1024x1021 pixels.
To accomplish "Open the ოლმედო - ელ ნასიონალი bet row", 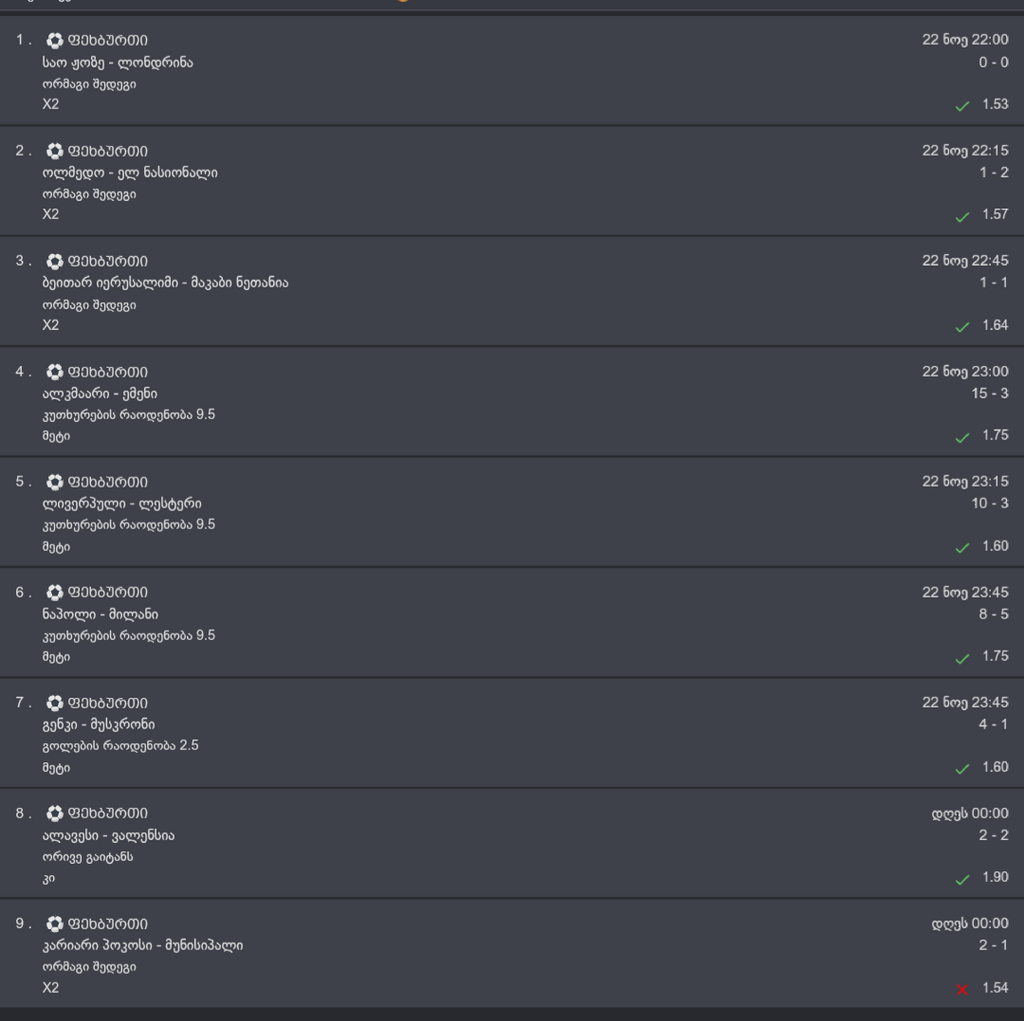I will (x=130, y=173).
